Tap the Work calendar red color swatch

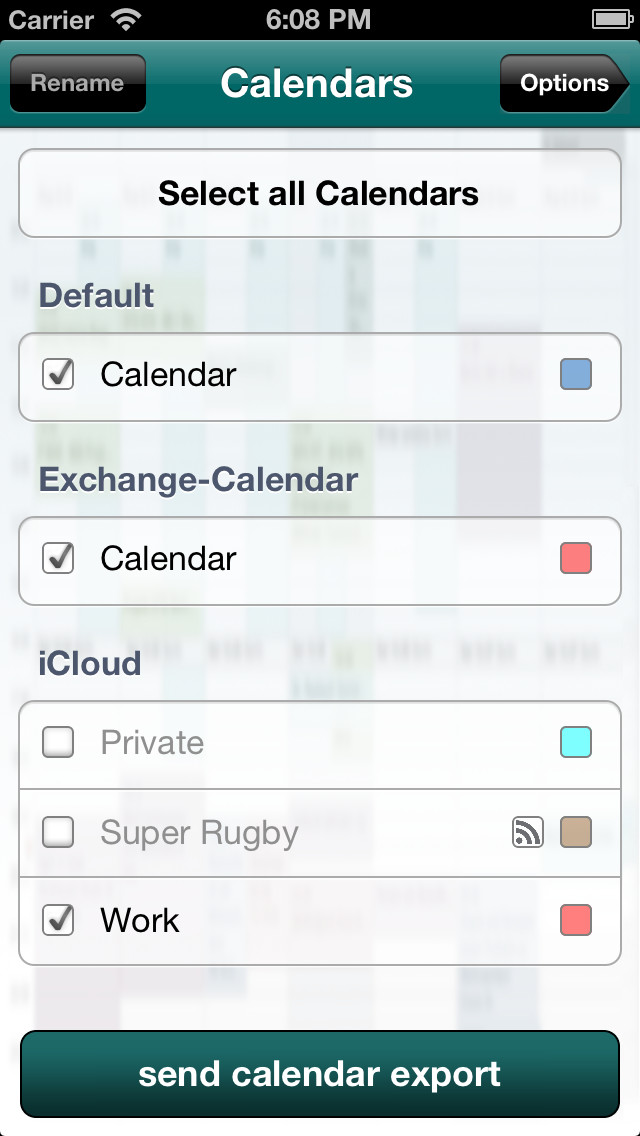click(x=576, y=920)
